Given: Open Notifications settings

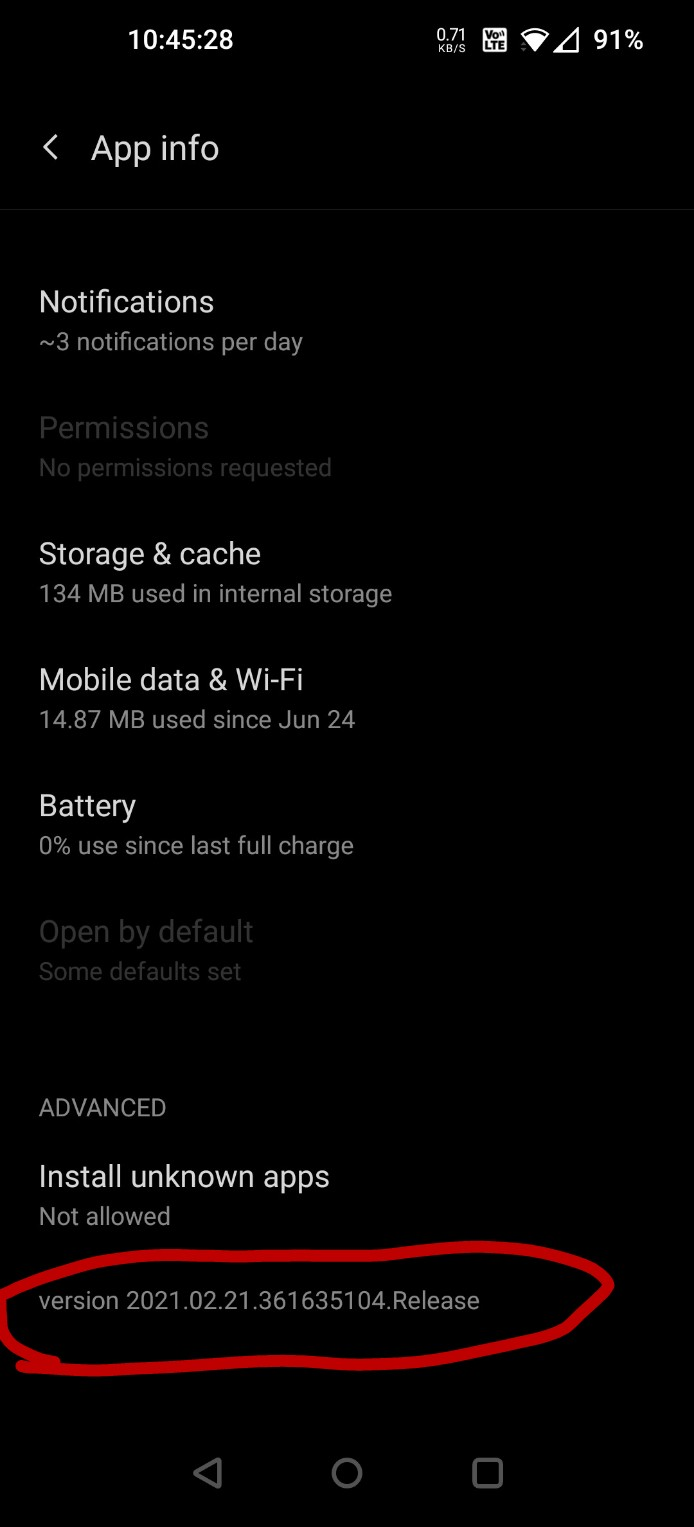Looking at the screenshot, I should (170, 320).
